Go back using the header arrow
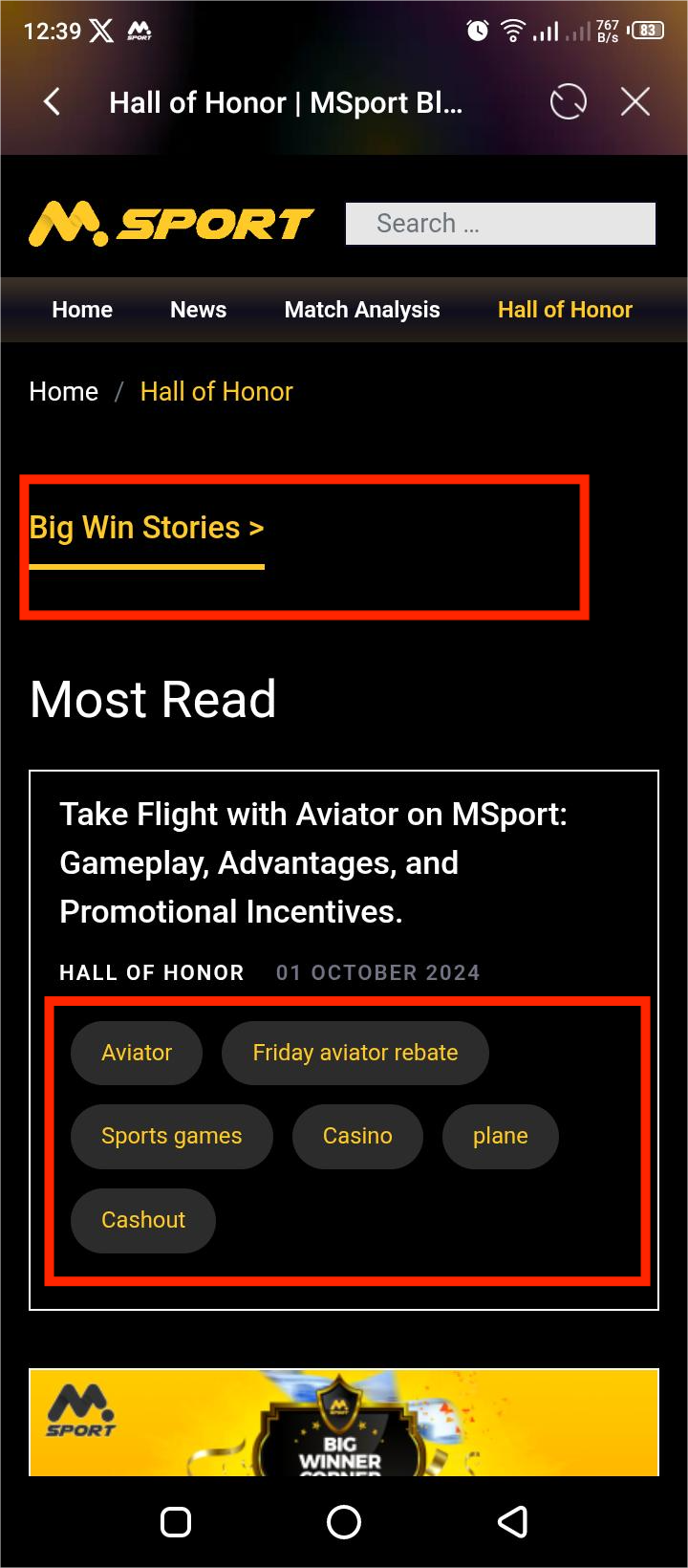 [x=53, y=101]
